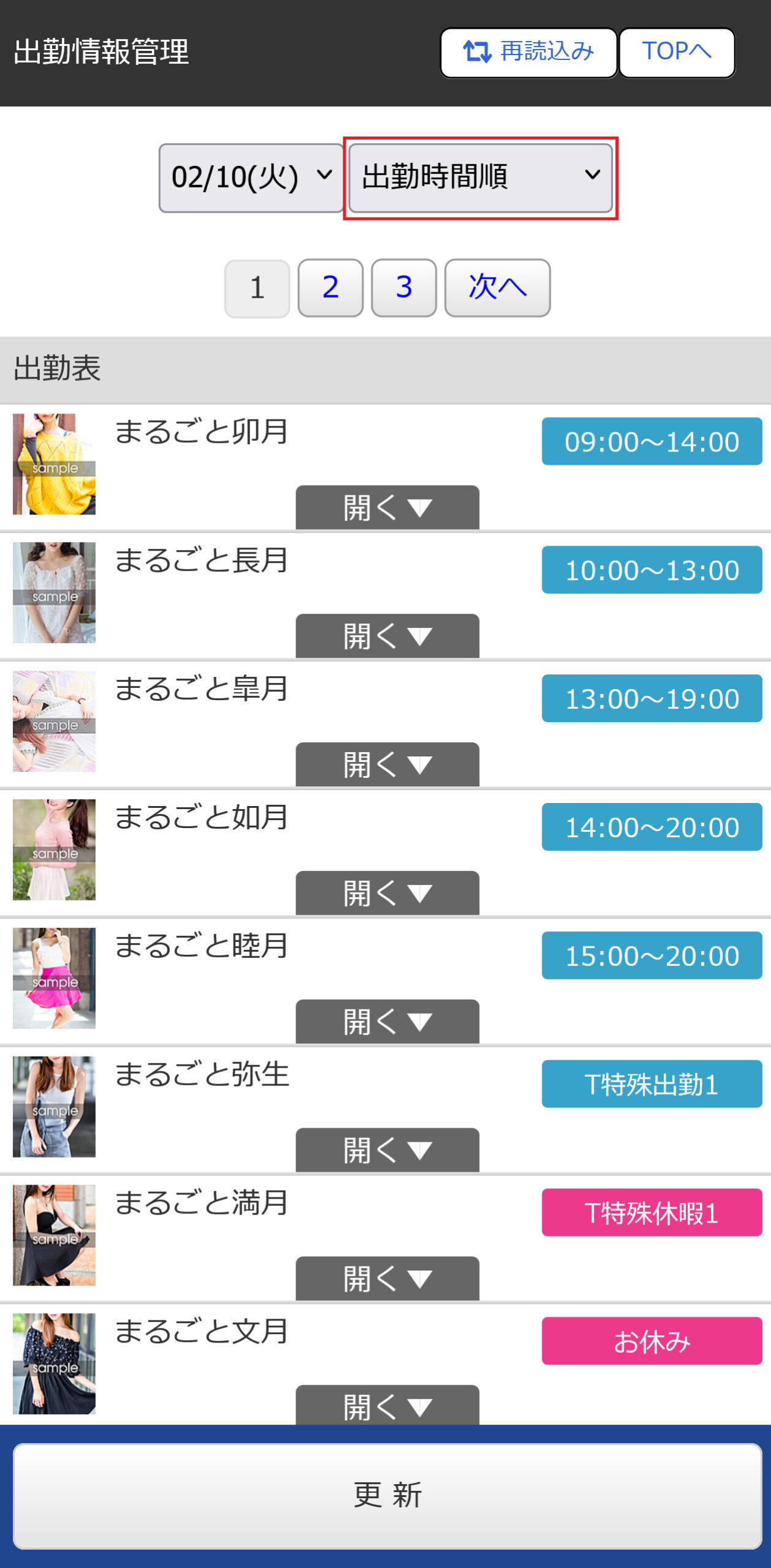Tap the 更新 update button
The image size is (771, 1568).
coord(387,1496)
